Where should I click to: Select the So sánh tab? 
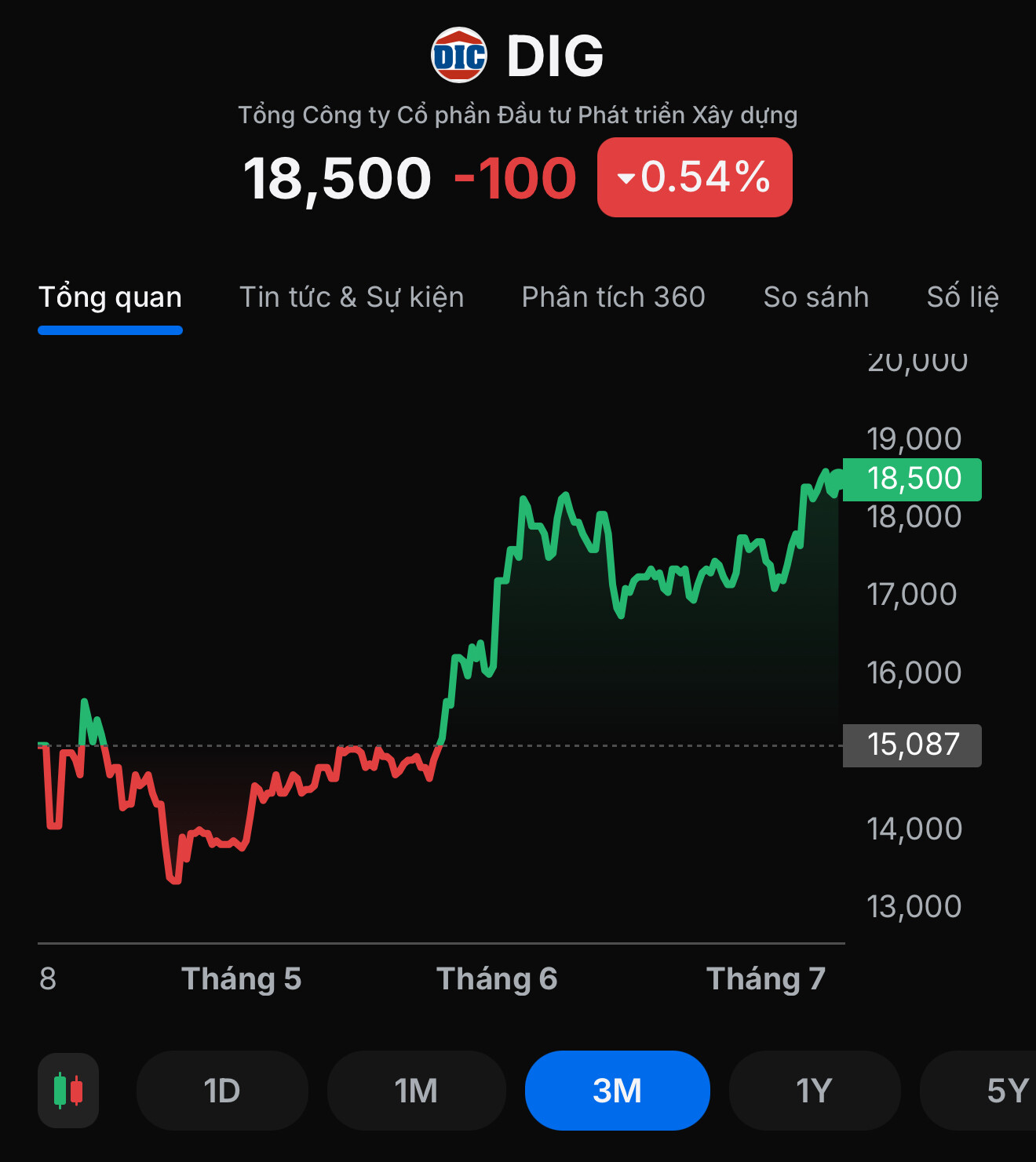[x=815, y=298]
